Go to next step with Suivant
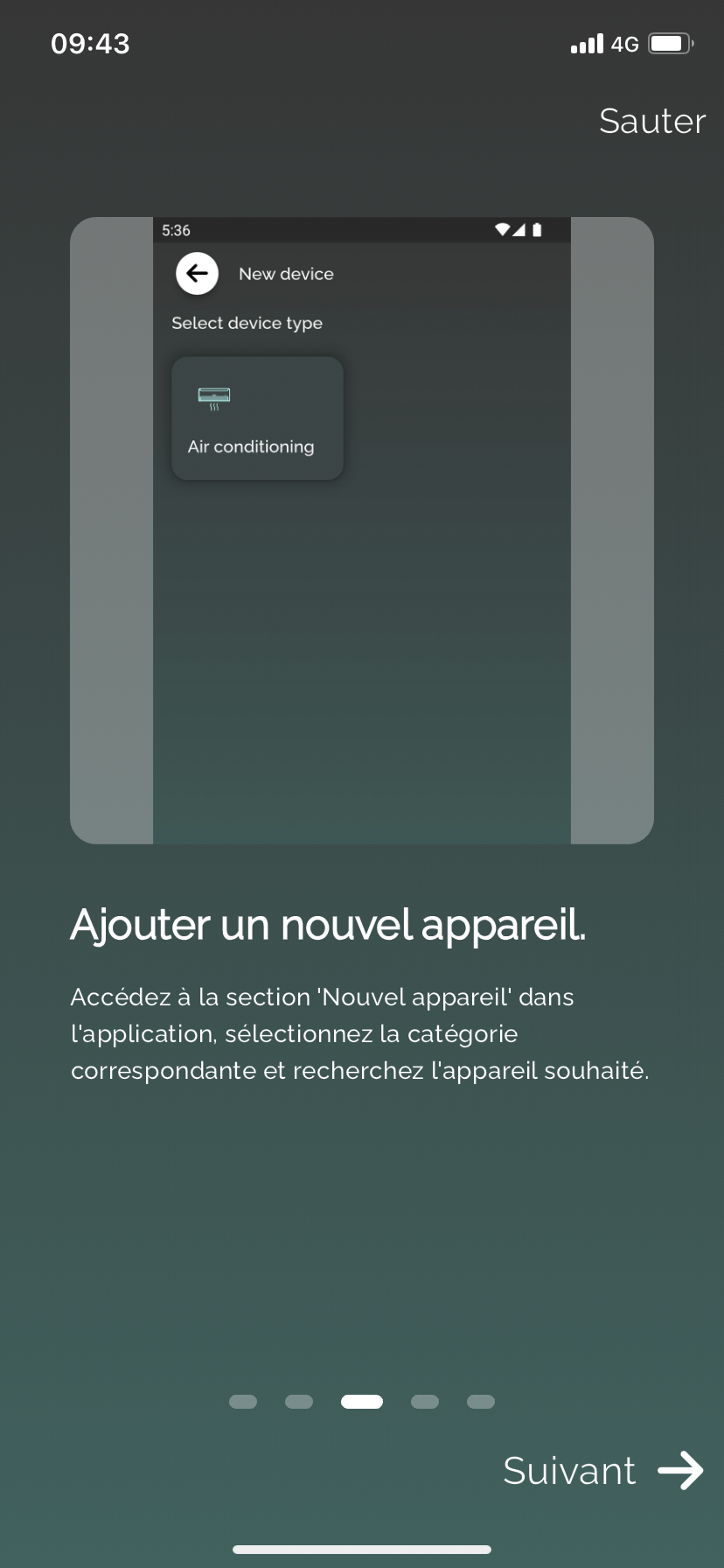The image size is (724, 1568). pos(602,1471)
